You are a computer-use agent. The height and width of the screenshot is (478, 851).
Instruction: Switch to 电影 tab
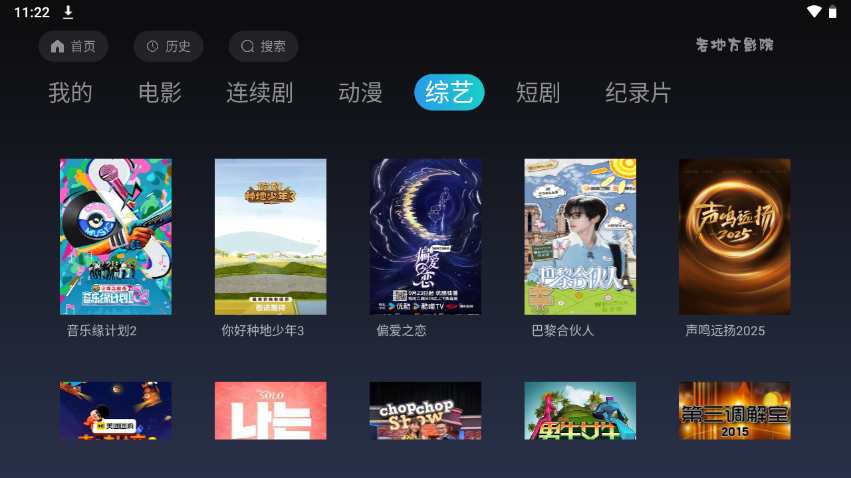click(x=160, y=93)
